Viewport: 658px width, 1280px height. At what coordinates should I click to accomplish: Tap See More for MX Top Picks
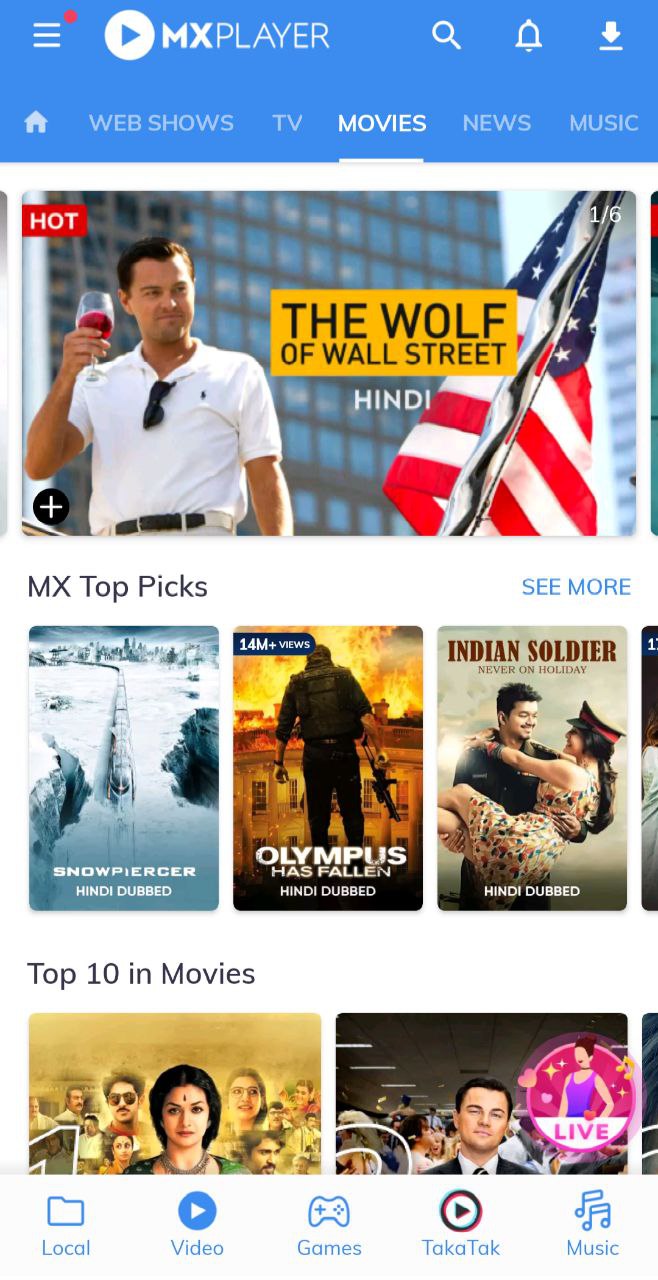tap(576, 587)
